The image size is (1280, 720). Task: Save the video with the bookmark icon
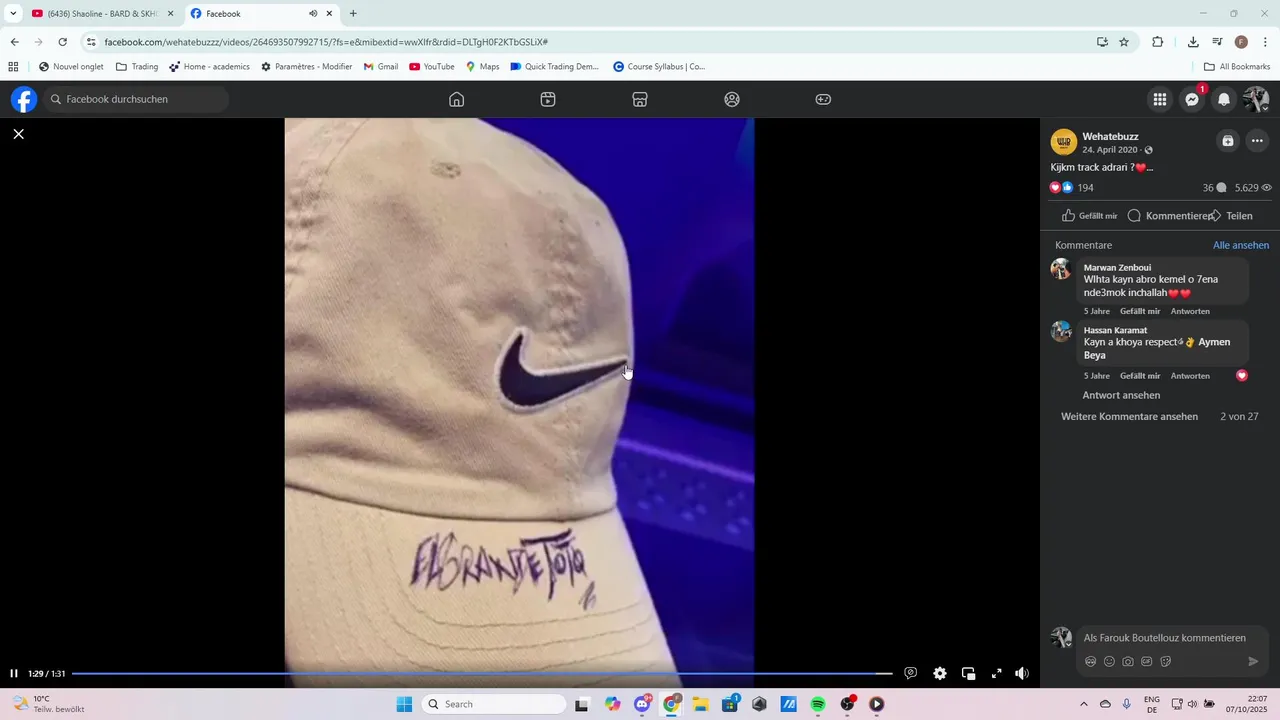coord(1227,141)
